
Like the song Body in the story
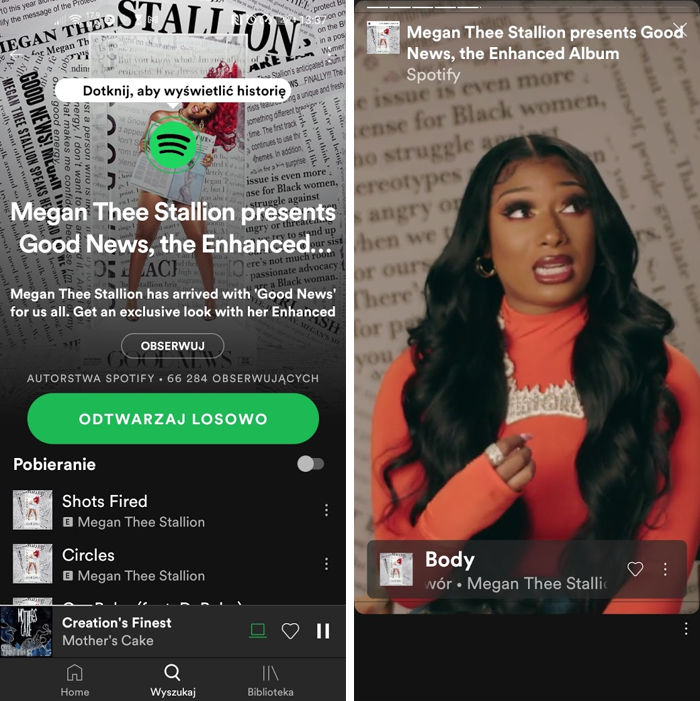coord(635,569)
